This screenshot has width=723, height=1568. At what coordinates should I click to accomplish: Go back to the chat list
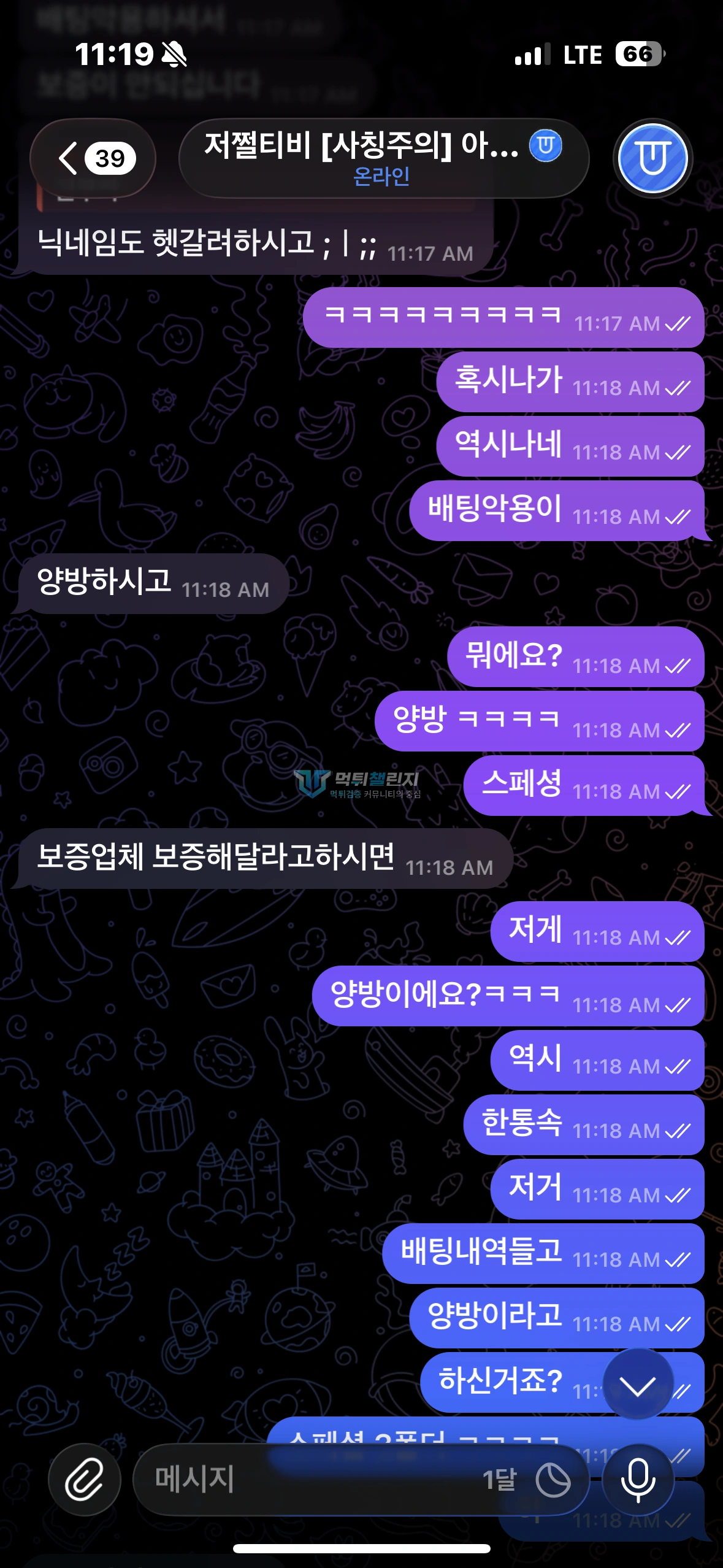93,158
